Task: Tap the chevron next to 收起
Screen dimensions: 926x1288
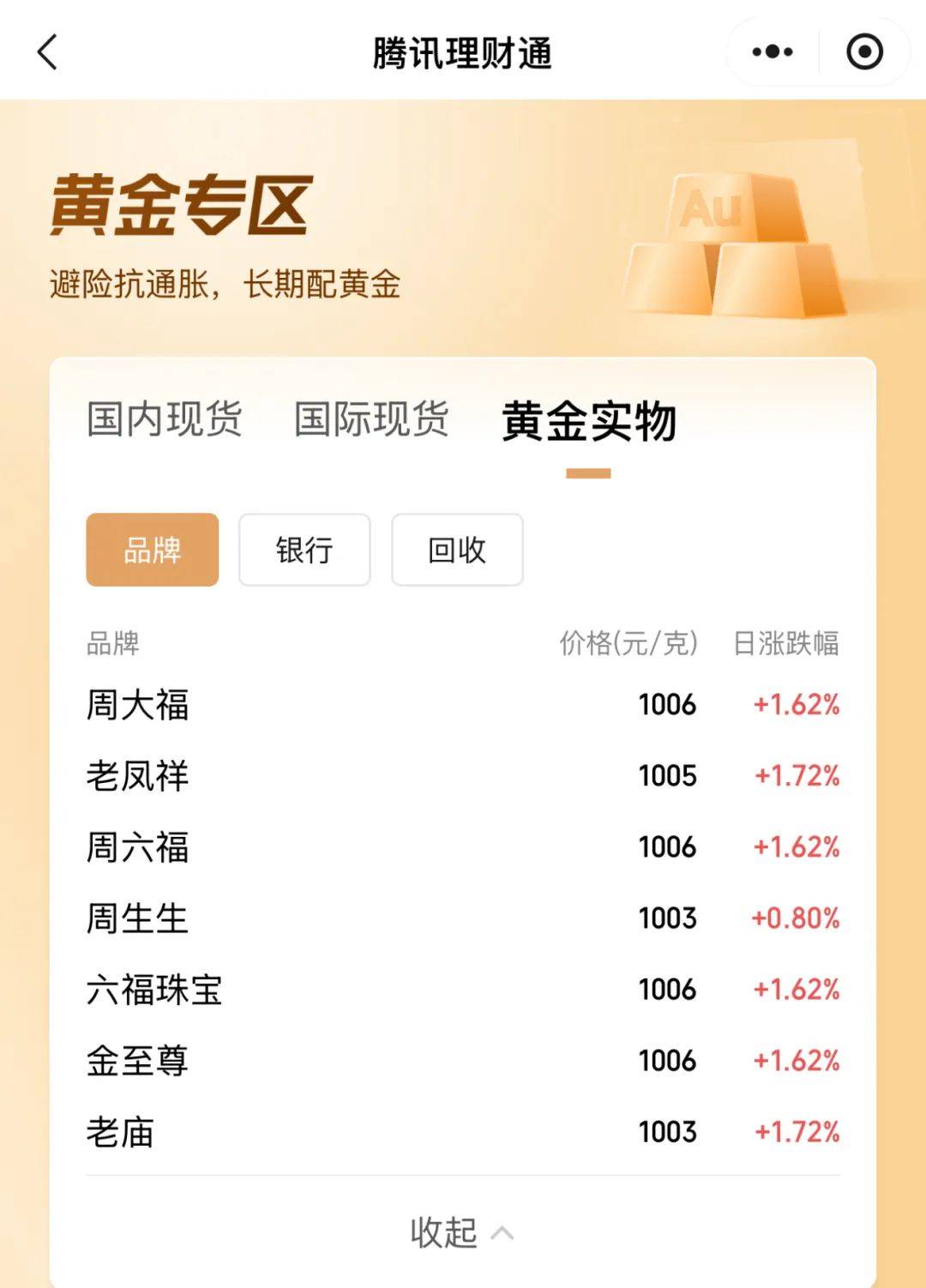Action: [502, 1232]
